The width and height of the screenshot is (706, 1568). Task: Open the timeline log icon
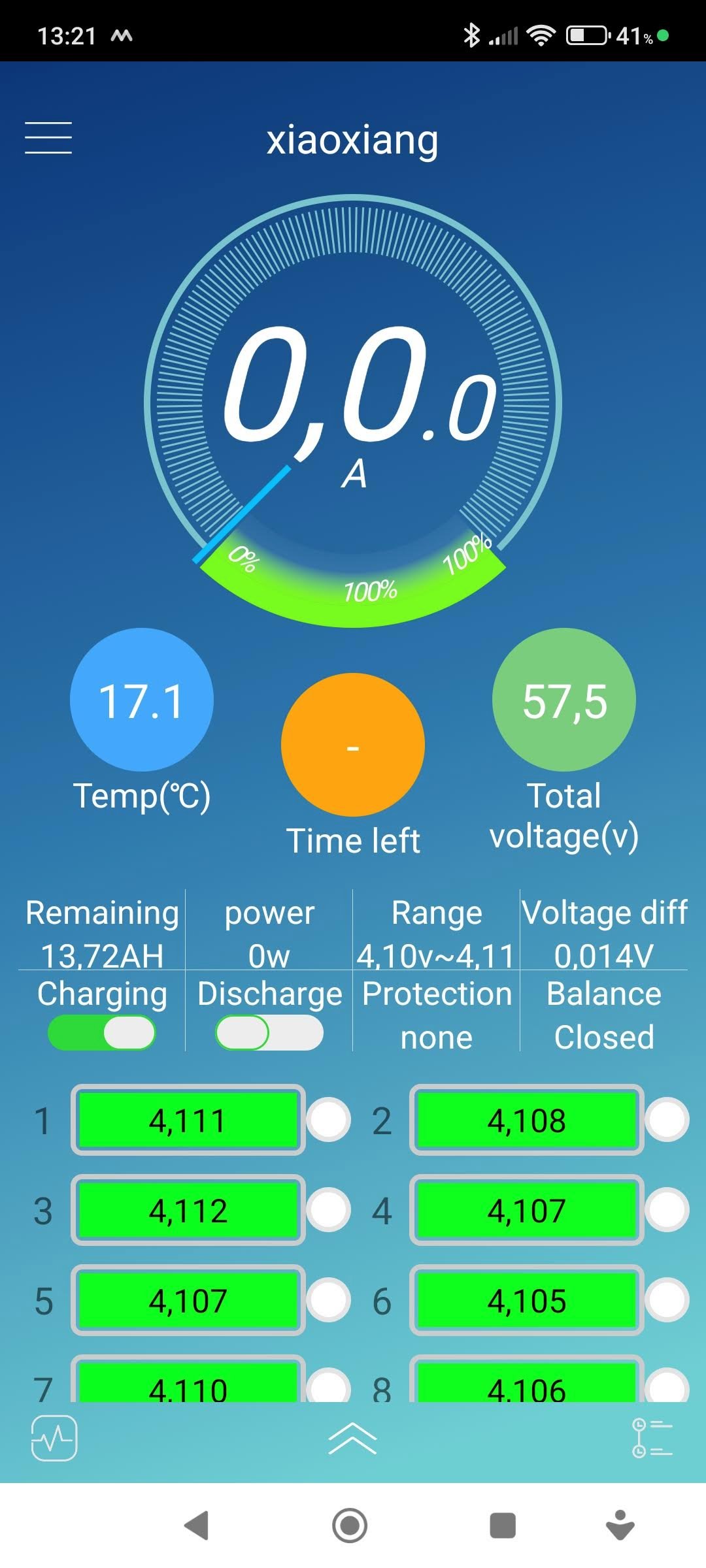pos(652,1438)
